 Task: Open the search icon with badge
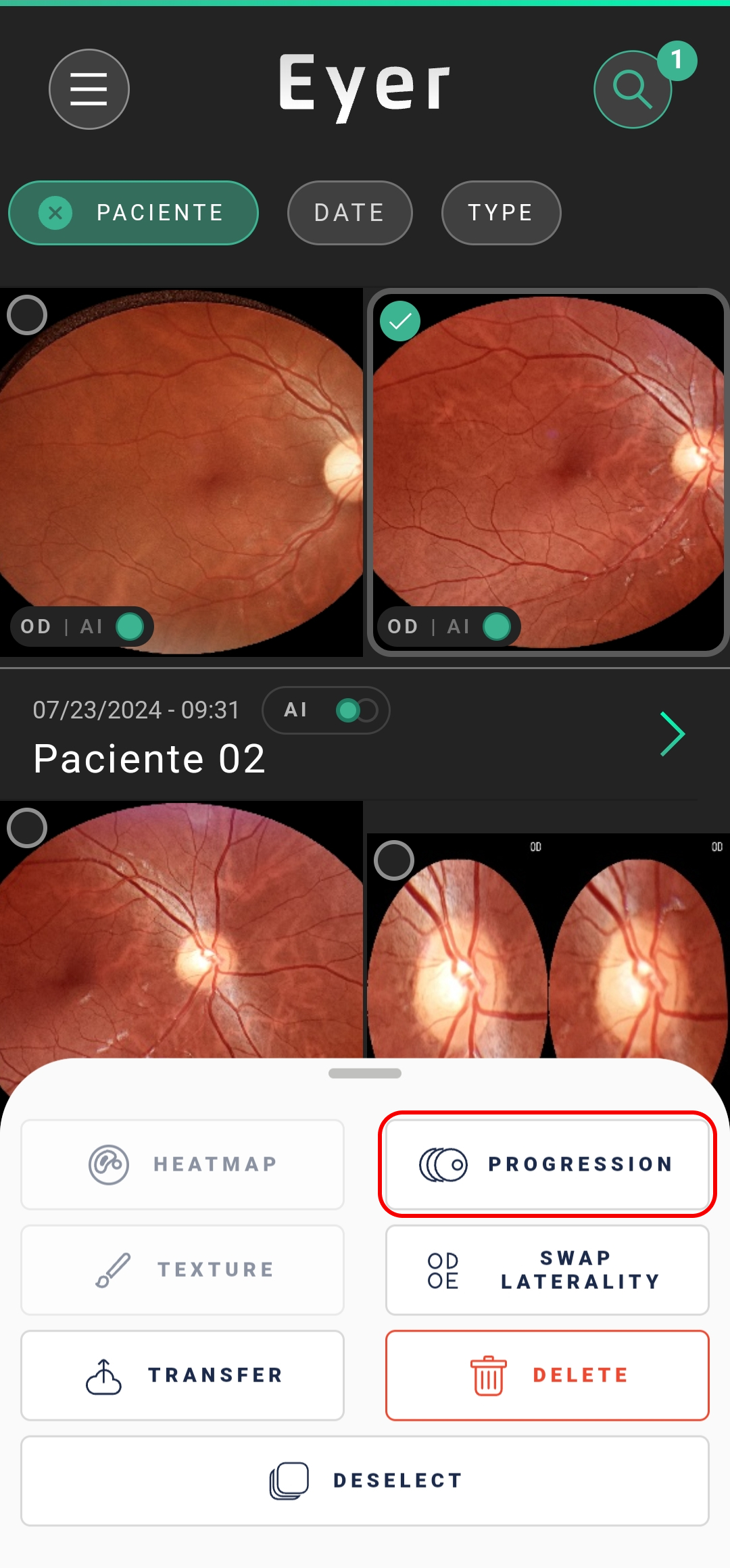[x=633, y=89]
